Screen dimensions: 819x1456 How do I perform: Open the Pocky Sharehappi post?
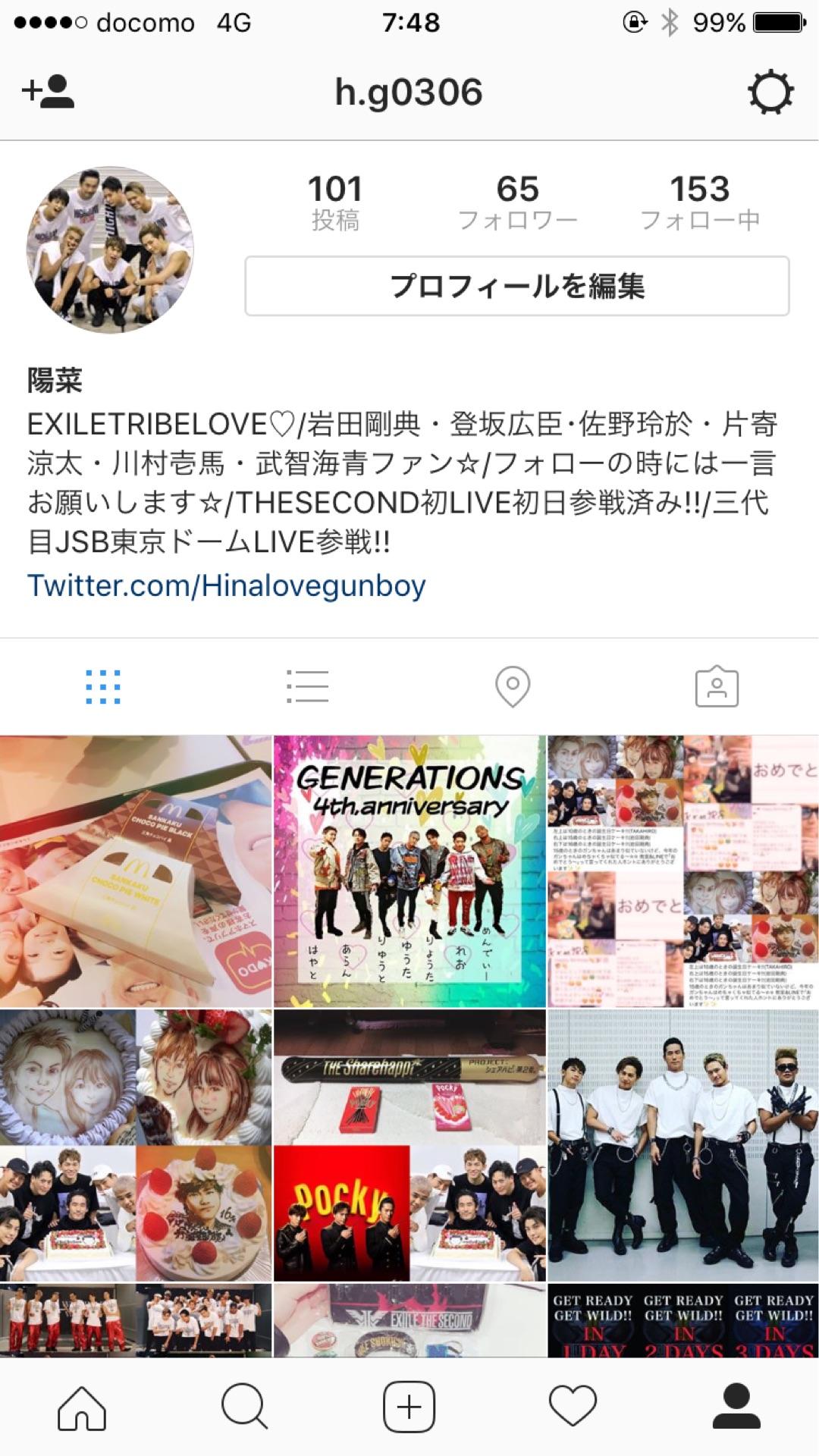409,1145
